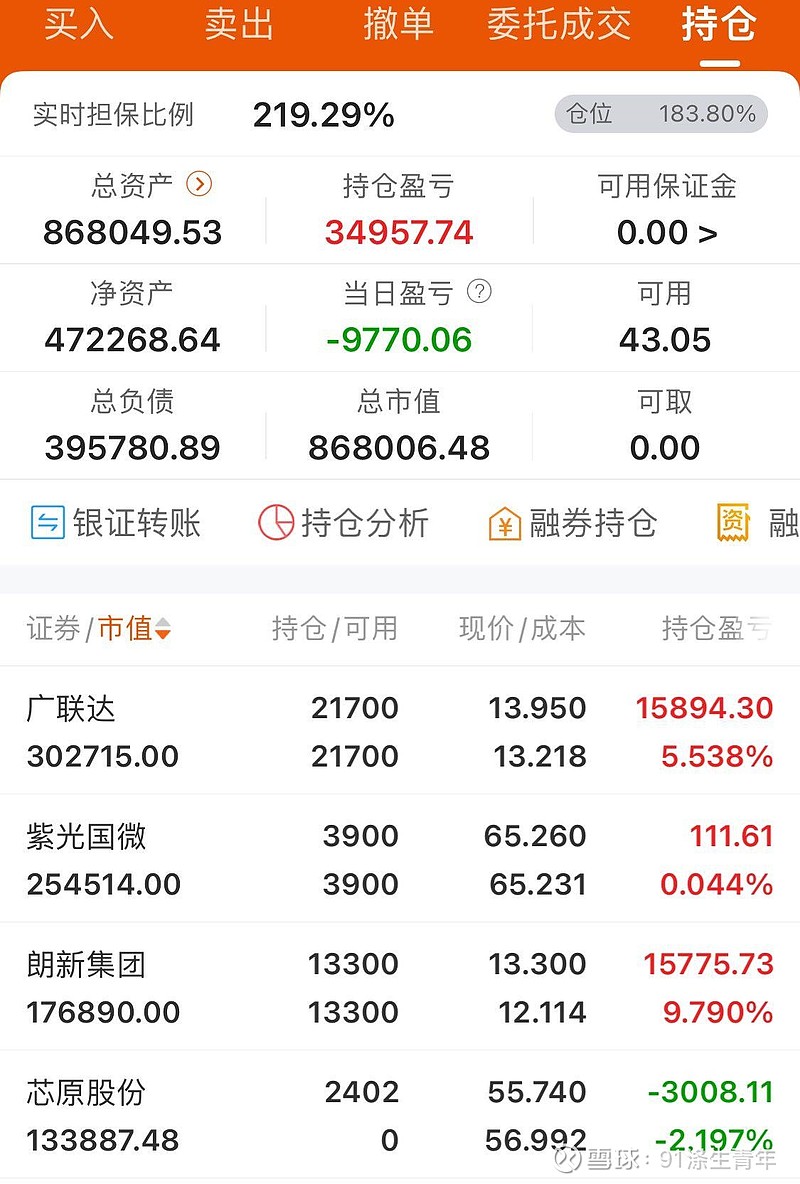The image size is (800, 1184).
Task: Switch to the 卖出 tab
Action: point(239,27)
